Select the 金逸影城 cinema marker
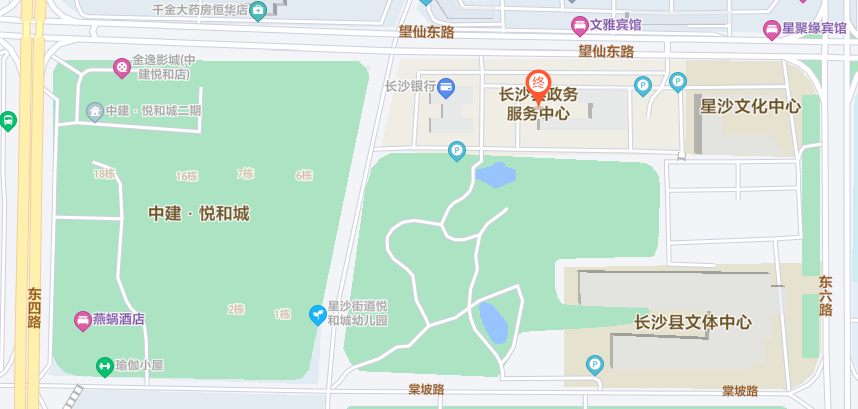The image size is (858, 409). pos(121,67)
